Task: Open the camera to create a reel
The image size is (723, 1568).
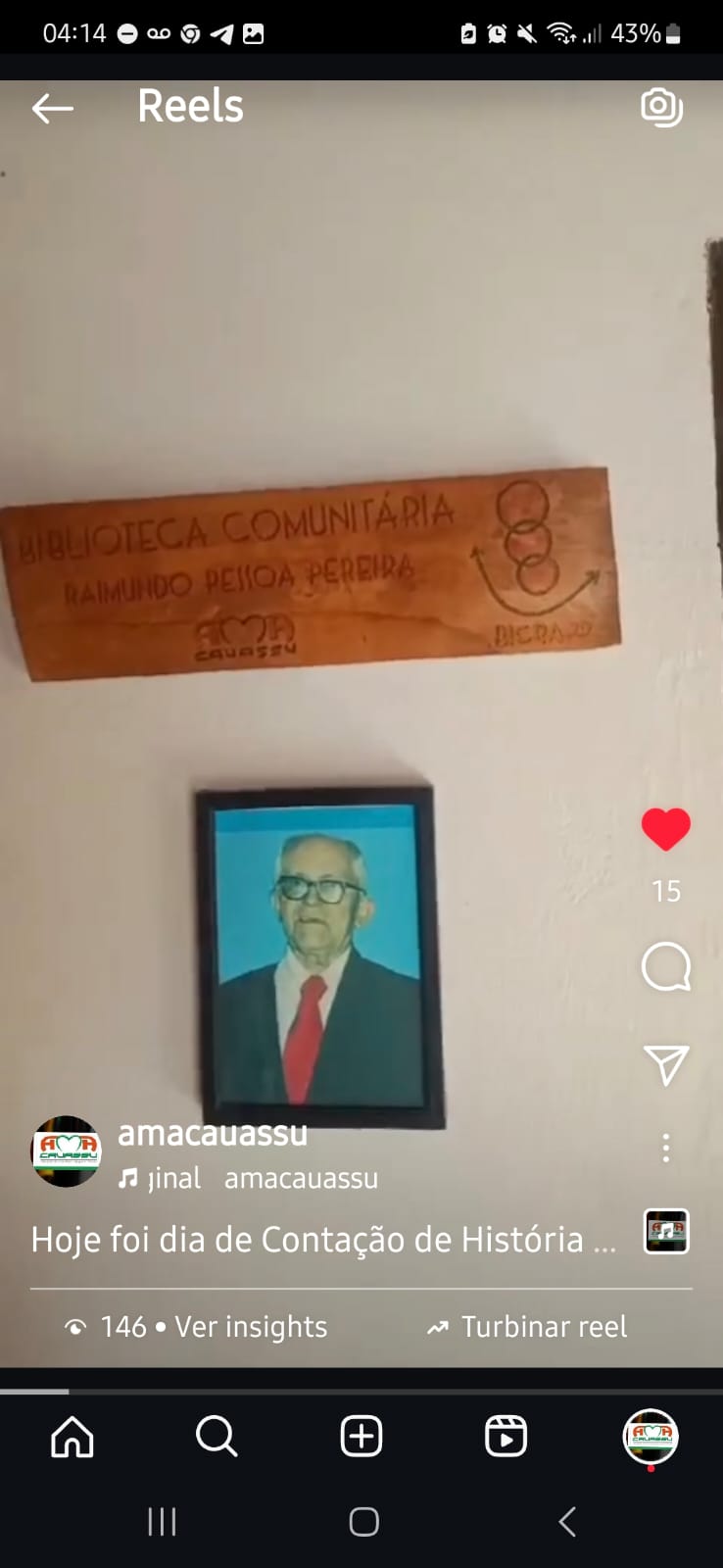Action: coord(661,108)
